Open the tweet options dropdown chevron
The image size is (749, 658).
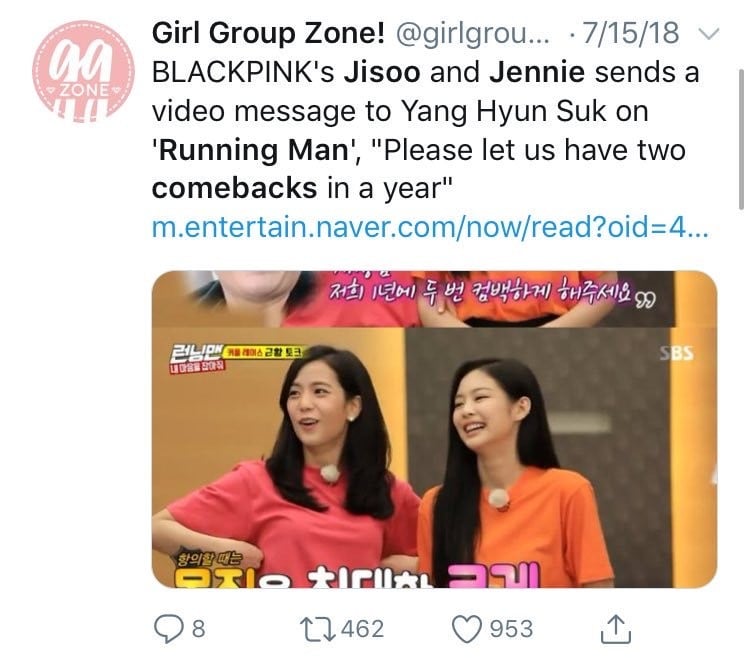(708, 34)
